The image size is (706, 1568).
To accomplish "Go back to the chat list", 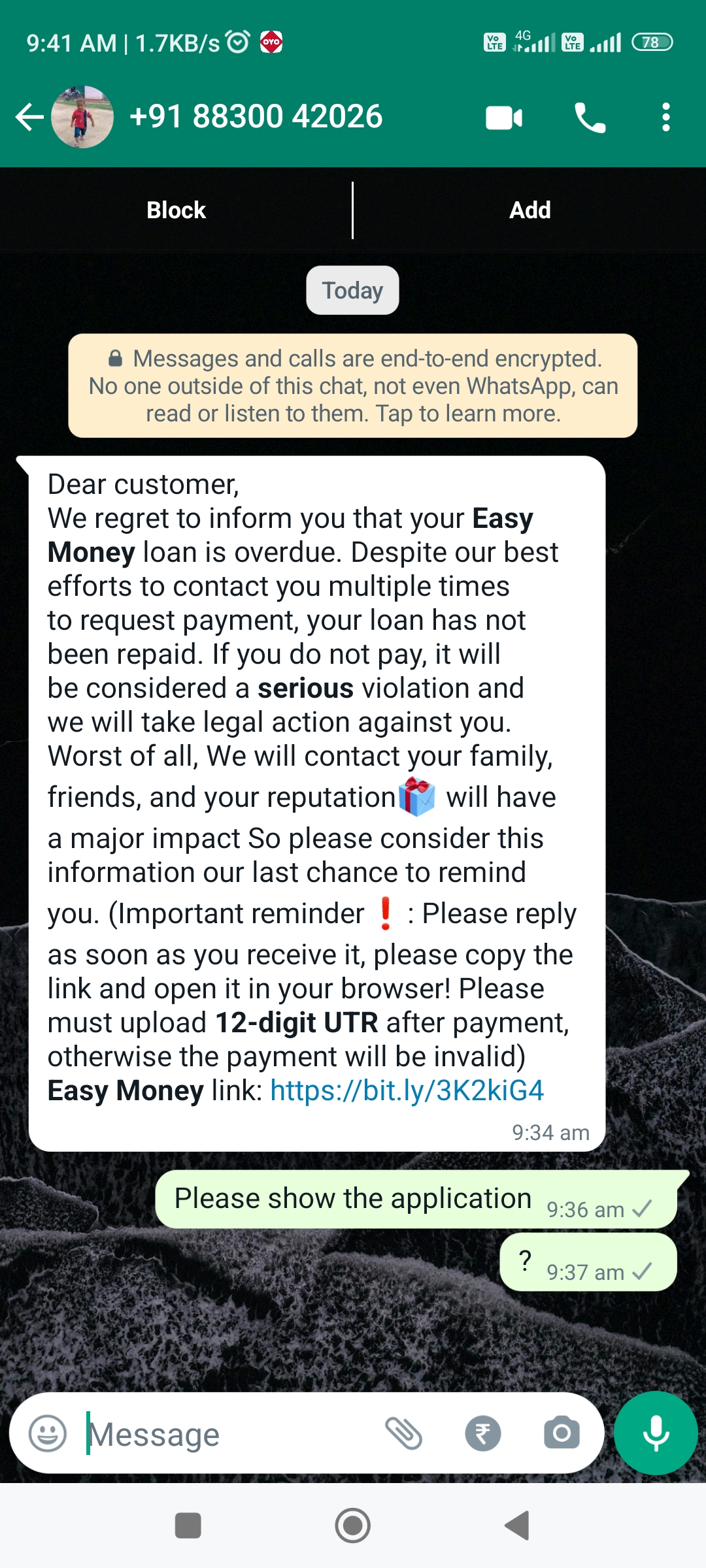I will pyautogui.click(x=29, y=118).
